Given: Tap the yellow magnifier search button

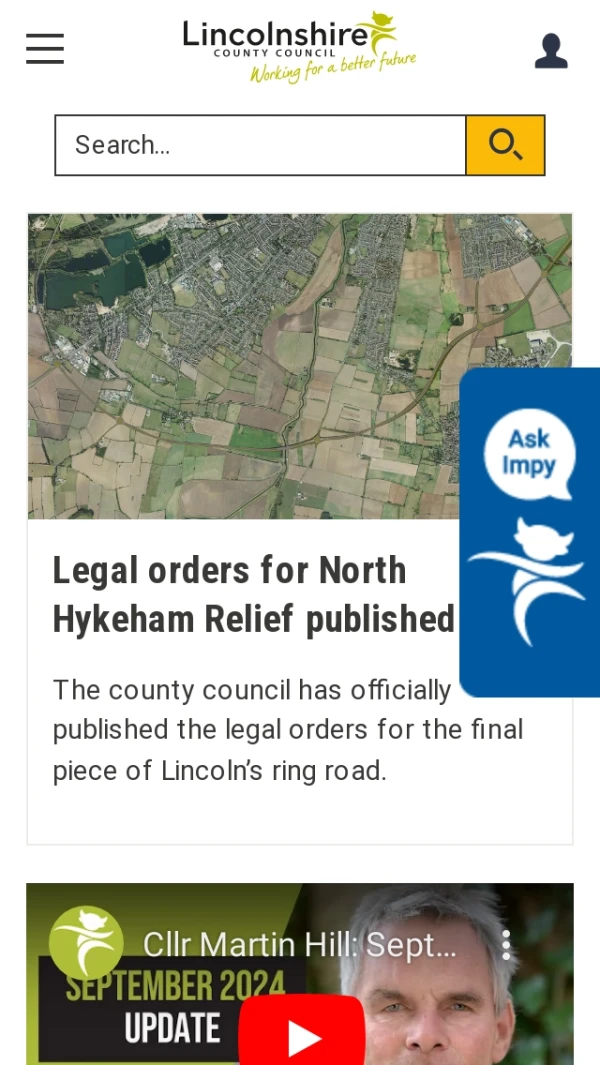Looking at the screenshot, I should point(506,145).
